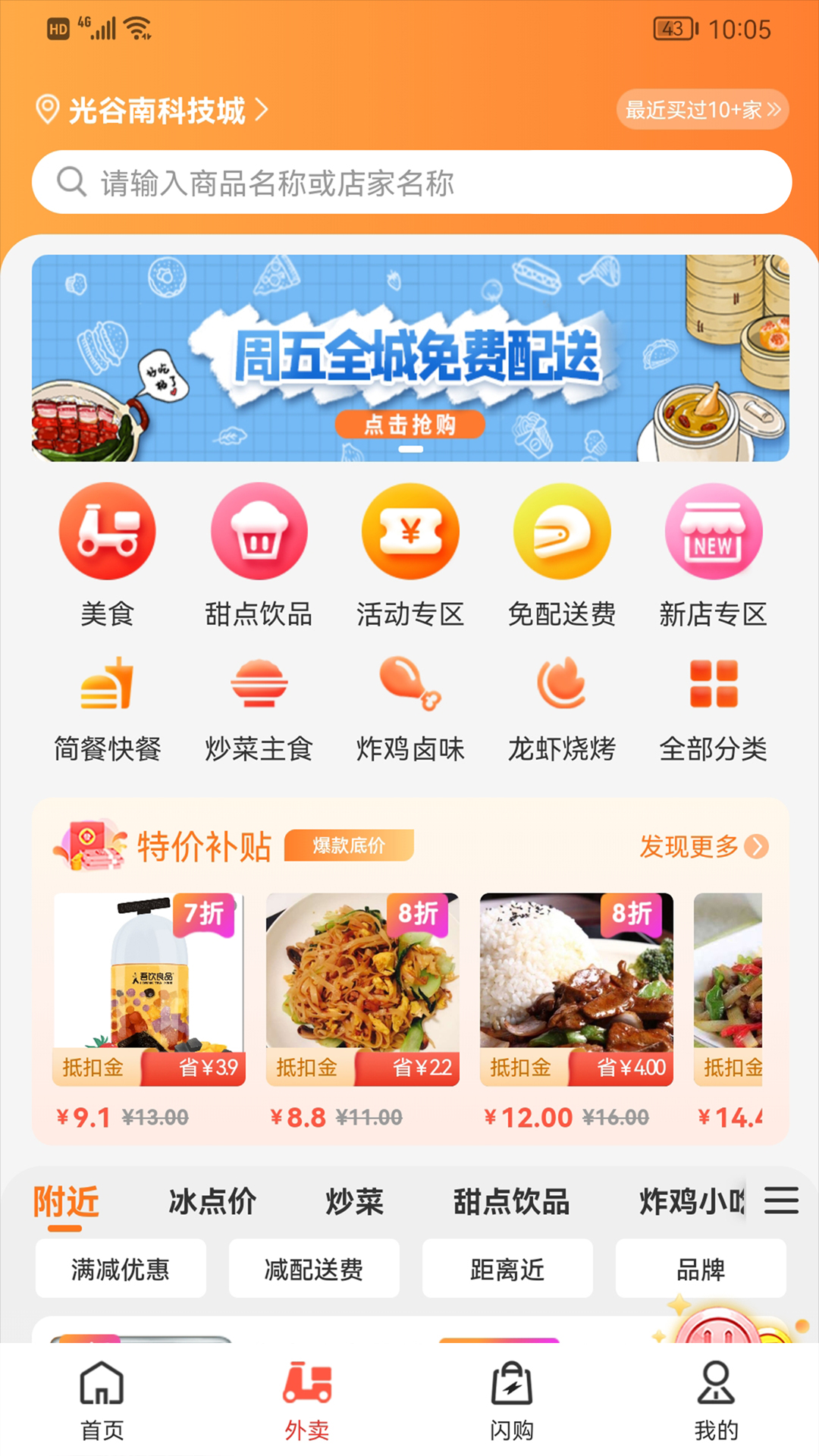Open the 甜点饮品 category icon
The height and width of the screenshot is (1456, 819).
point(259,554)
